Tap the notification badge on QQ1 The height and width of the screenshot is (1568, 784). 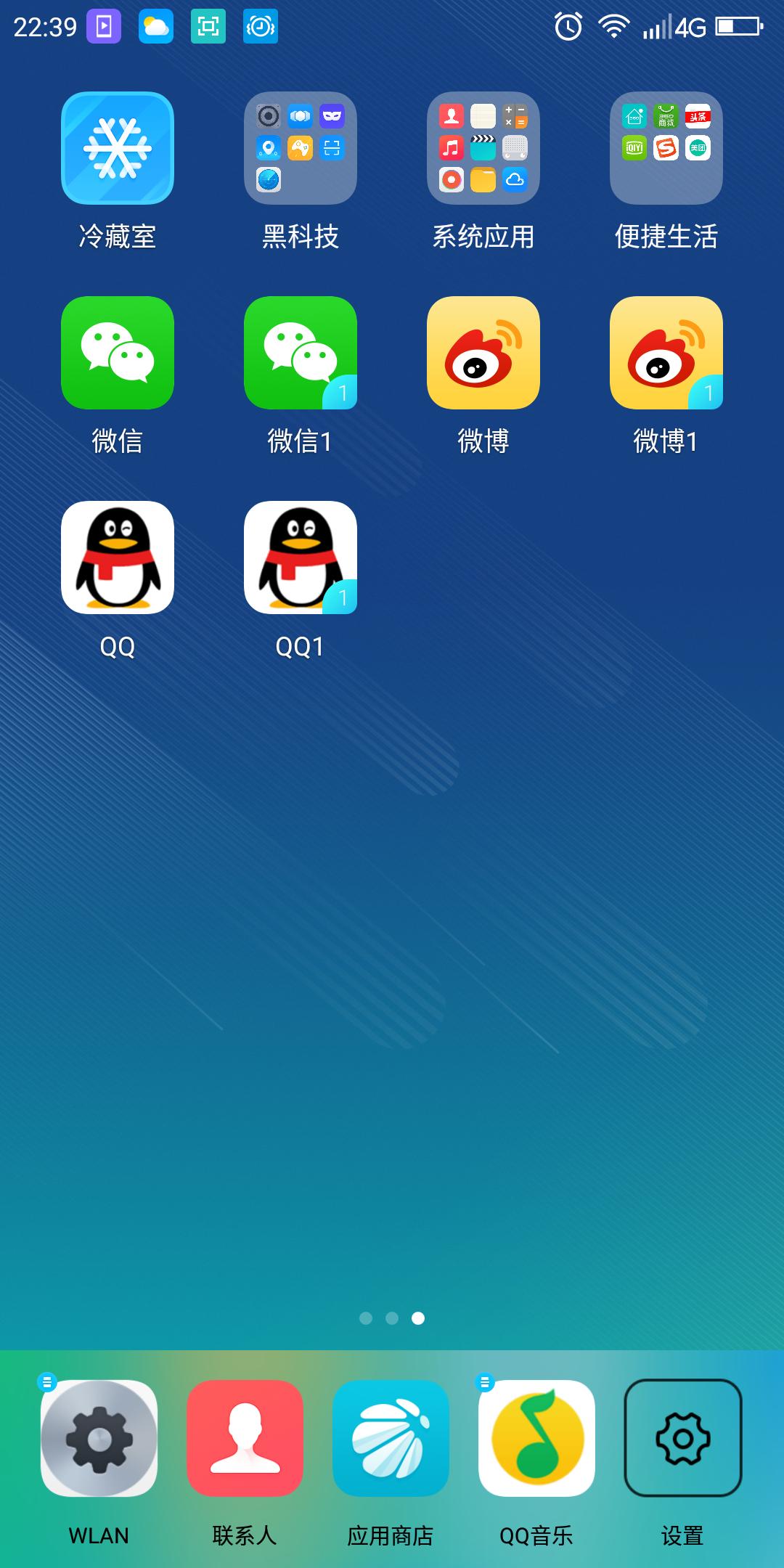tap(343, 597)
